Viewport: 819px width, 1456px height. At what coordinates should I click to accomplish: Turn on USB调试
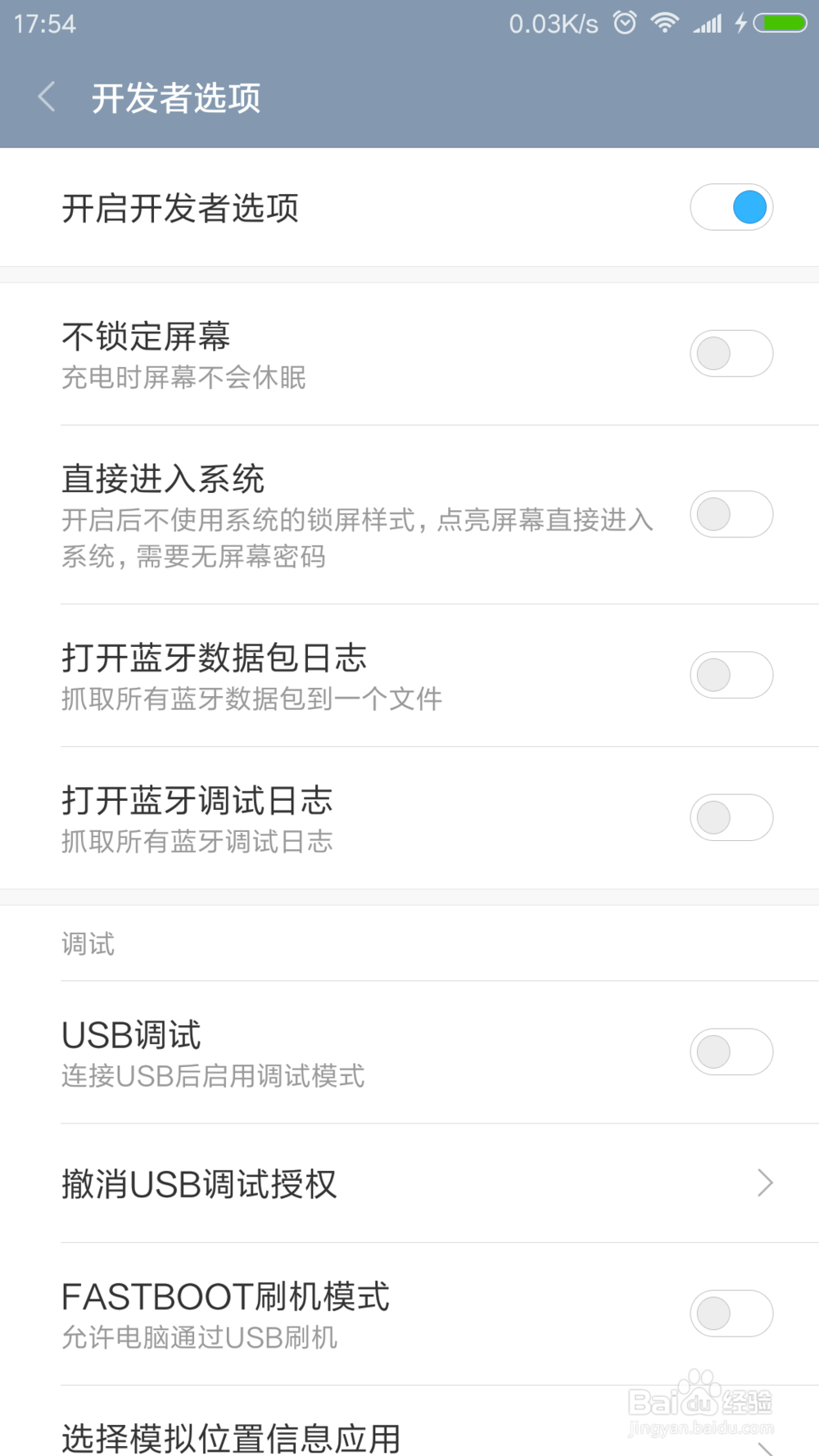(x=731, y=1052)
